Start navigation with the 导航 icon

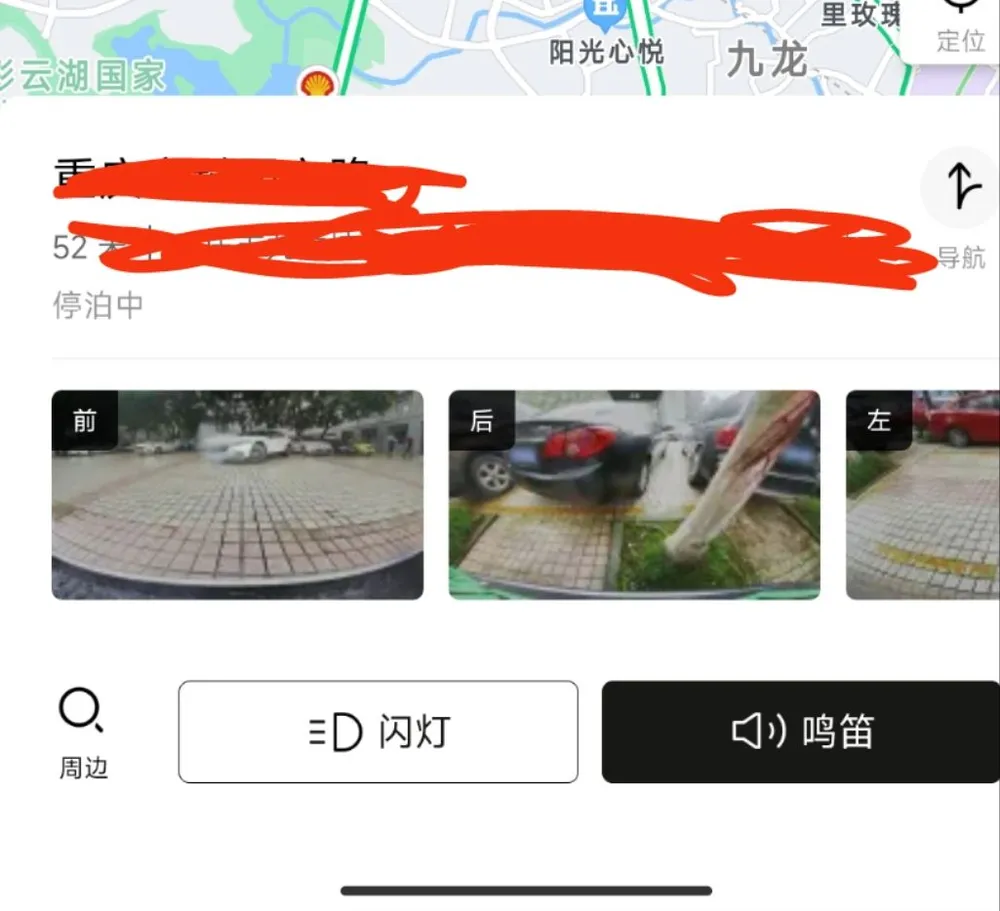[959, 188]
